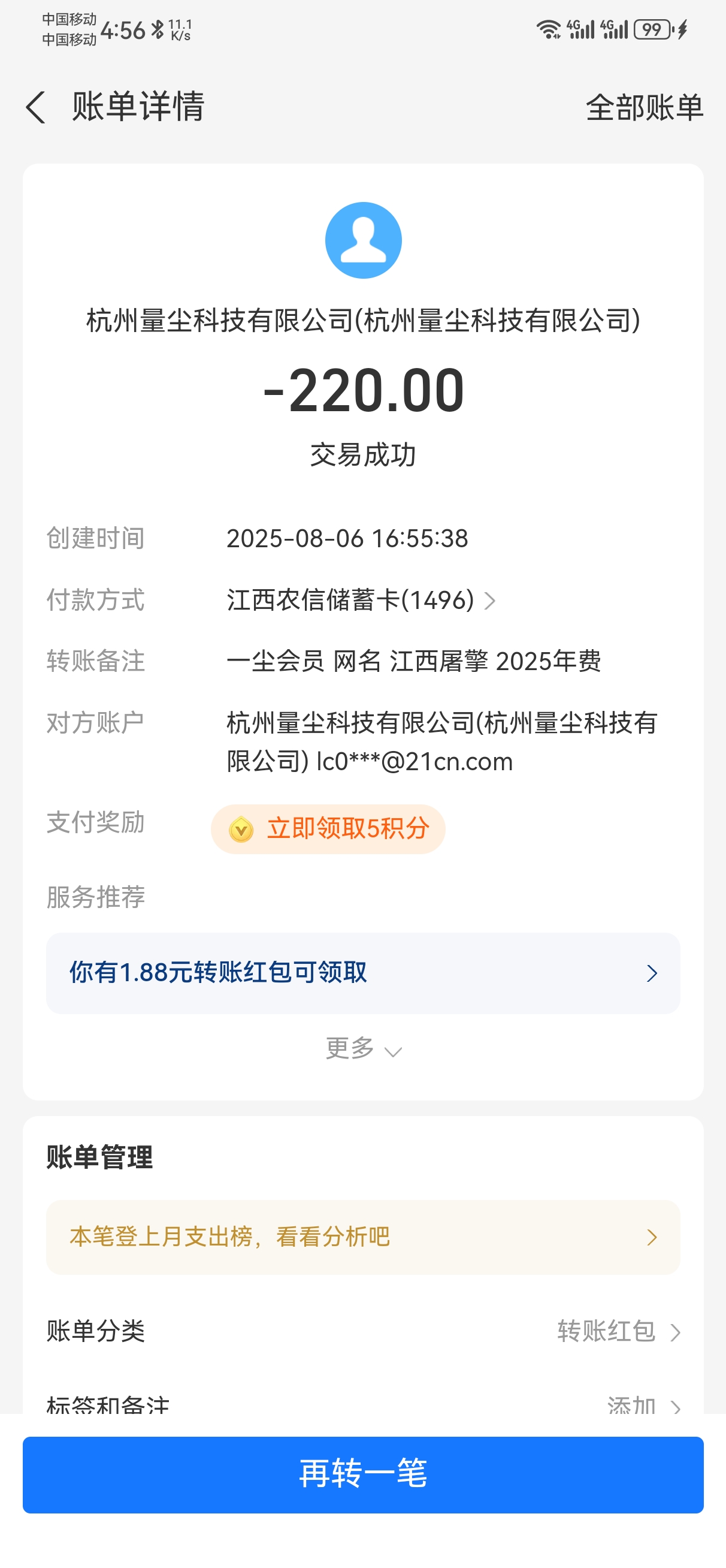Expand the 更多 section

click(x=362, y=1049)
